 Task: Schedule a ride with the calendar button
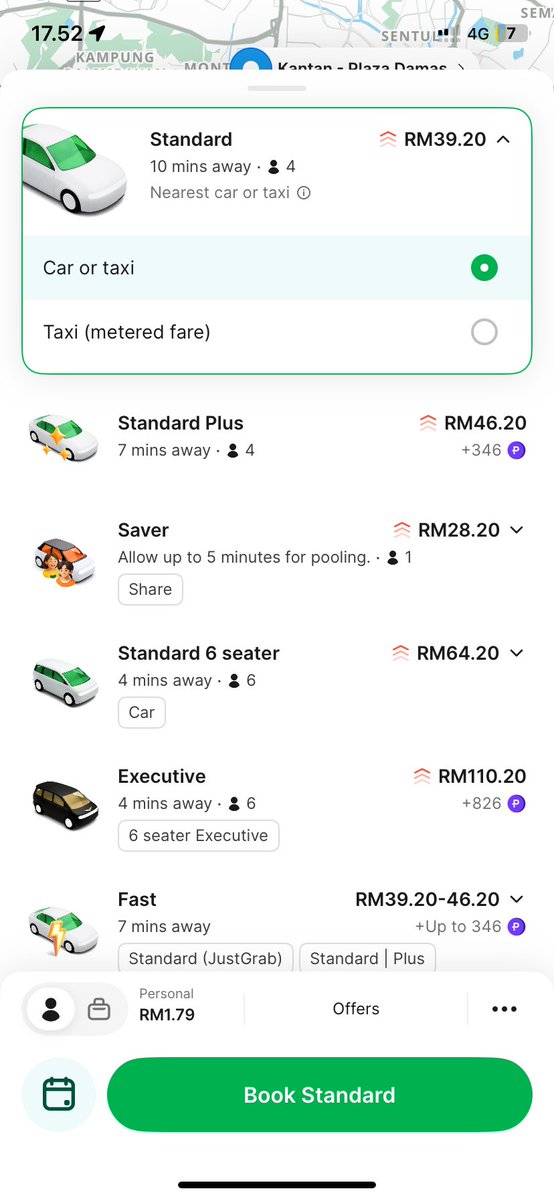(59, 1094)
